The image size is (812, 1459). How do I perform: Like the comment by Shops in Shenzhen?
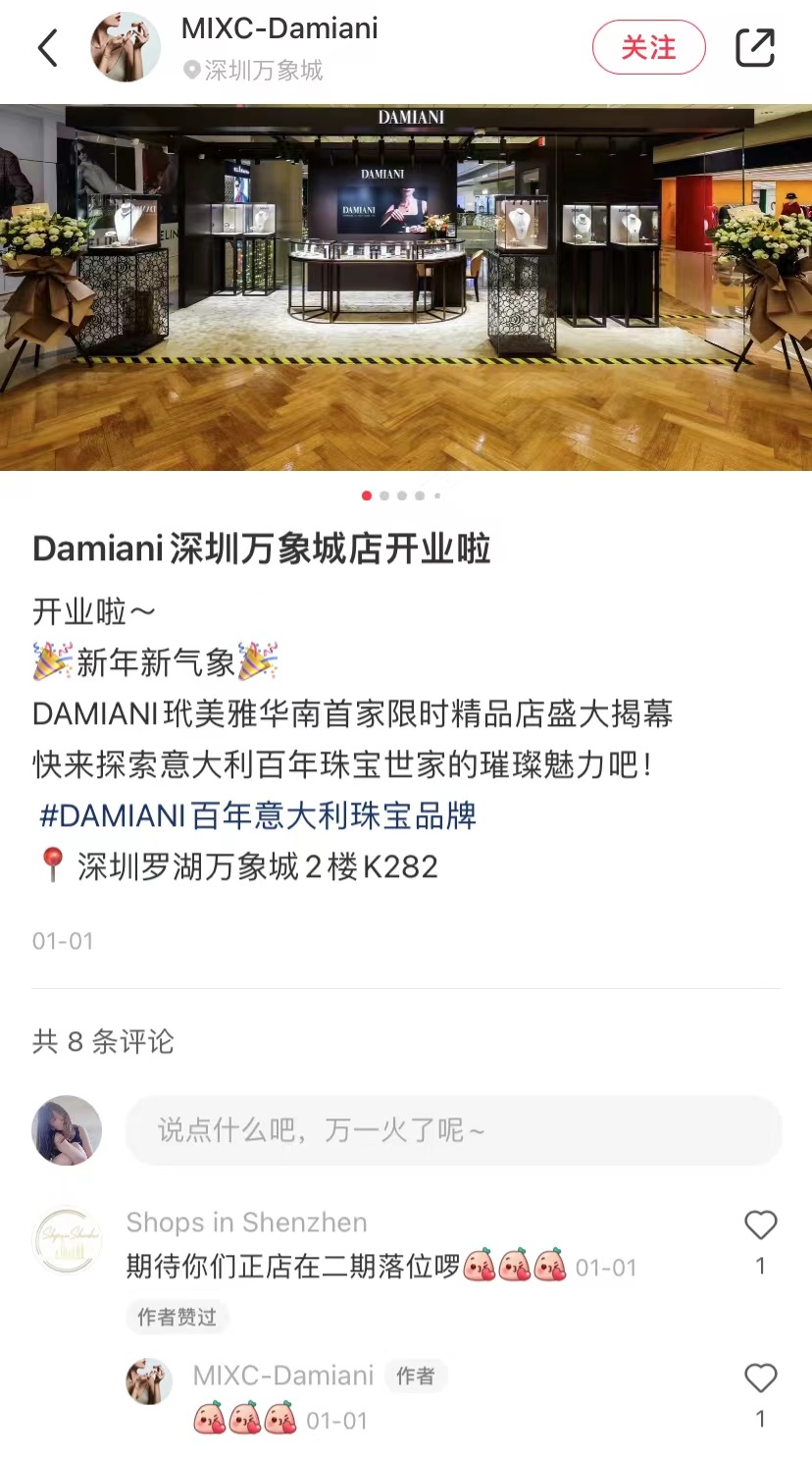[760, 1225]
